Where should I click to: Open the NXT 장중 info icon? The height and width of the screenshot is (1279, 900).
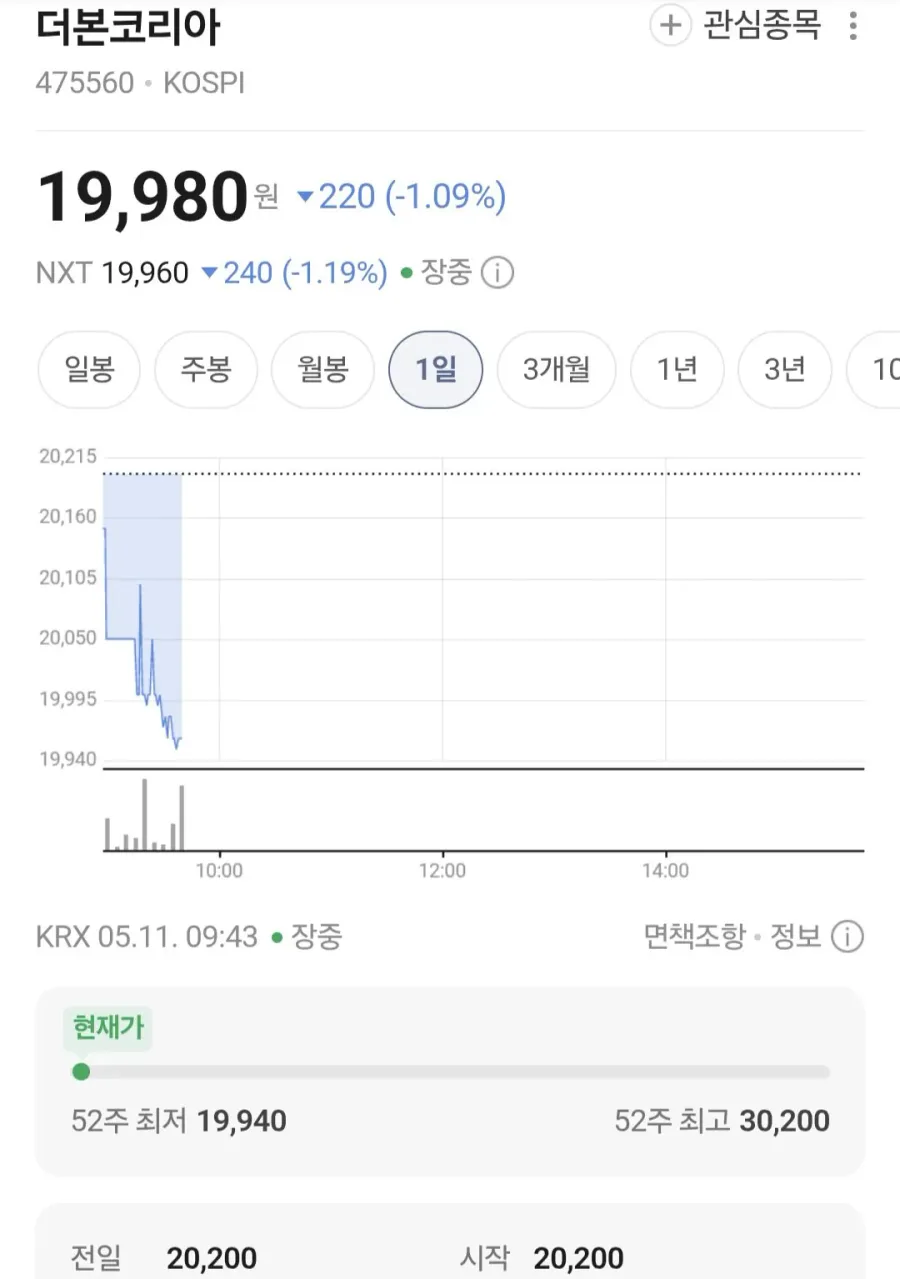tap(497, 272)
